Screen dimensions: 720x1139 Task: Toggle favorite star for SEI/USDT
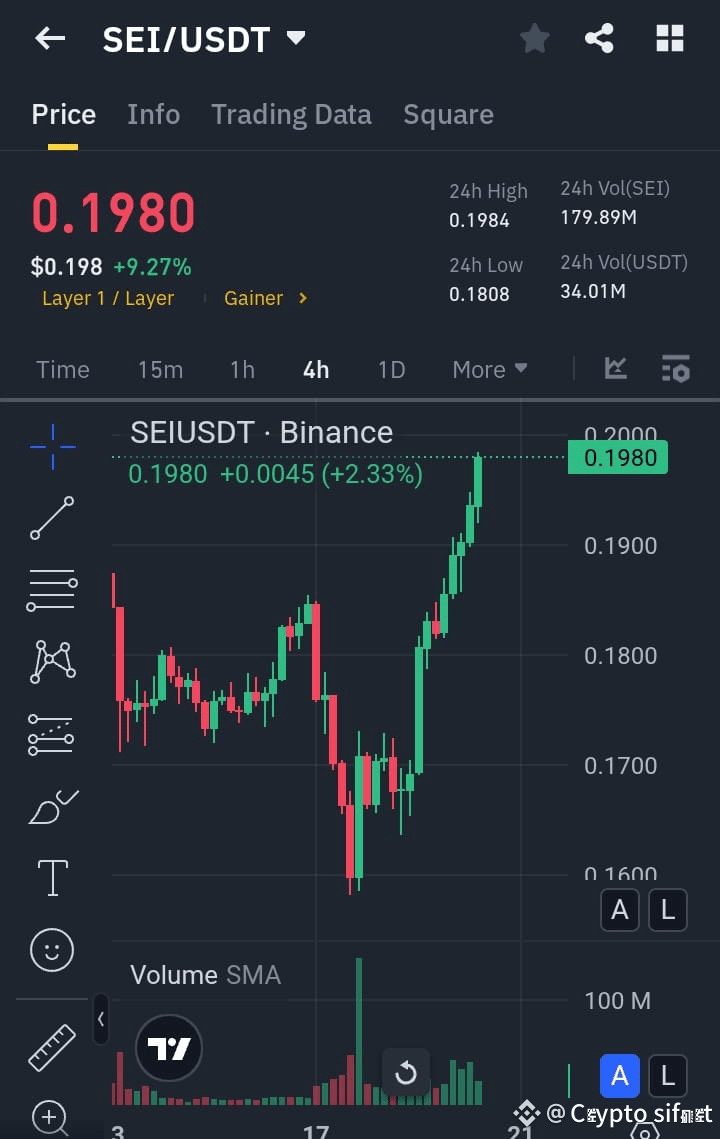point(534,38)
